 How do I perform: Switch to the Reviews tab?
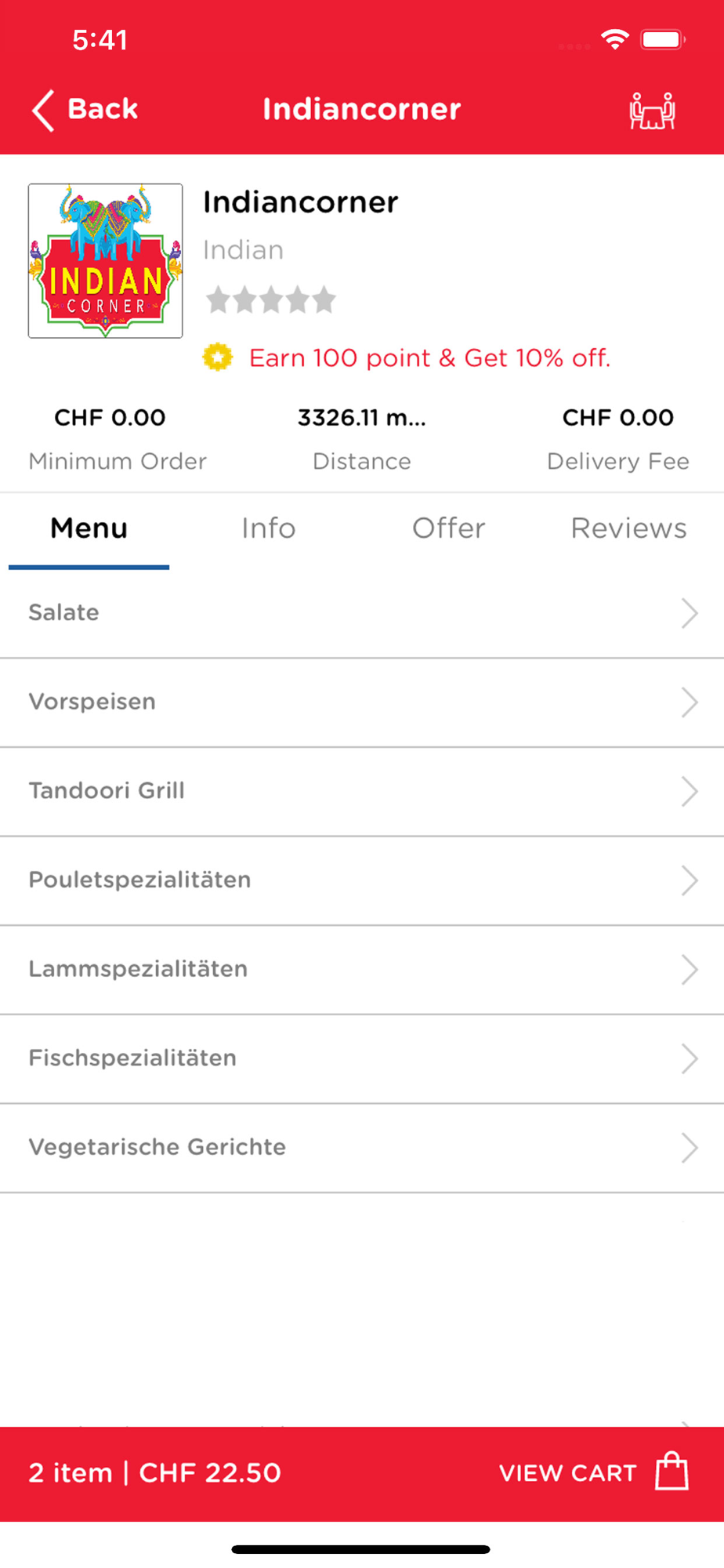click(x=628, y=528)
